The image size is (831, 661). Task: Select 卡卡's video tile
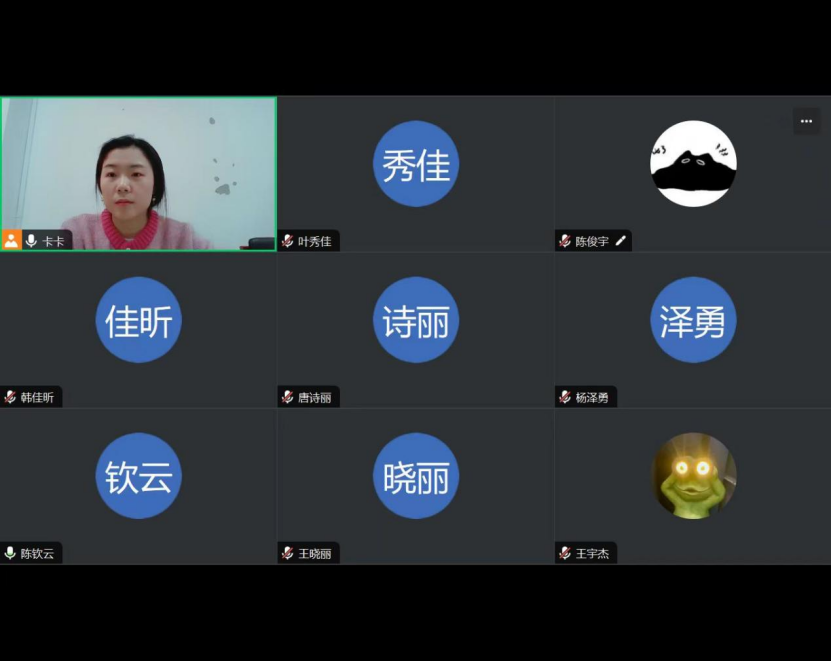click(138, 174)
